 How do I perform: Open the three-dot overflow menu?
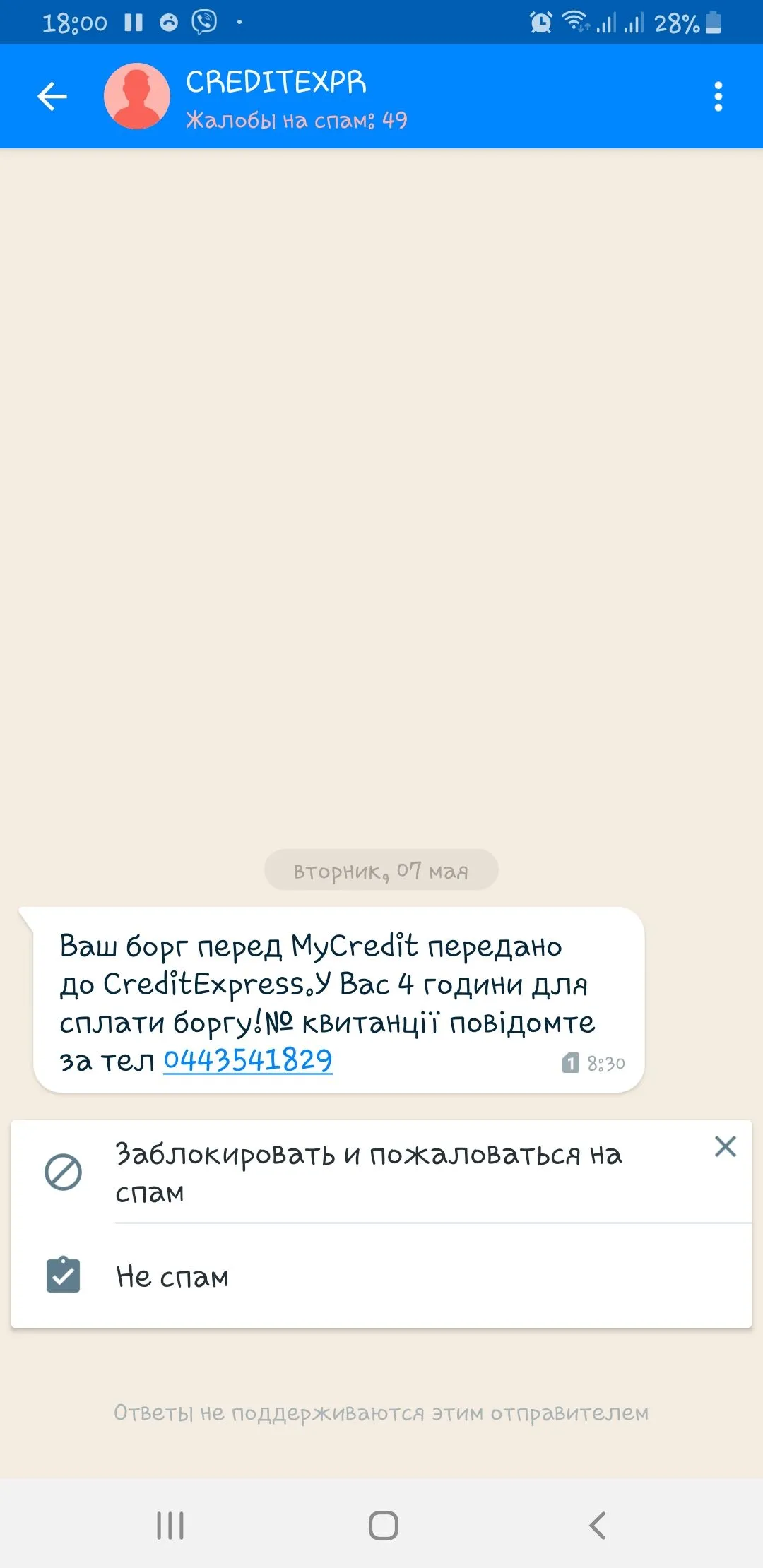[718, 97]
